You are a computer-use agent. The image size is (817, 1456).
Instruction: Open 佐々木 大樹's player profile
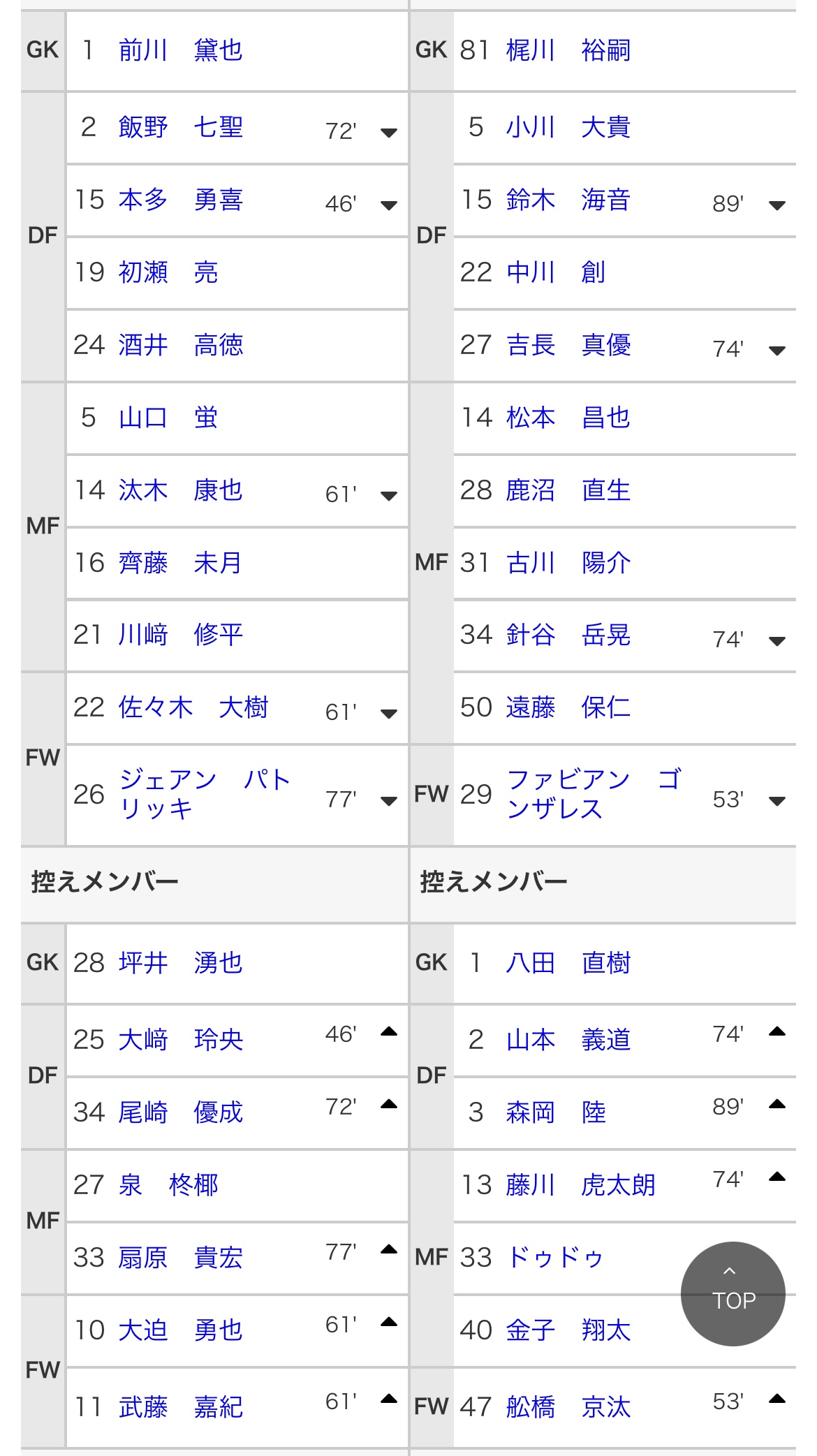coord(193,707)
